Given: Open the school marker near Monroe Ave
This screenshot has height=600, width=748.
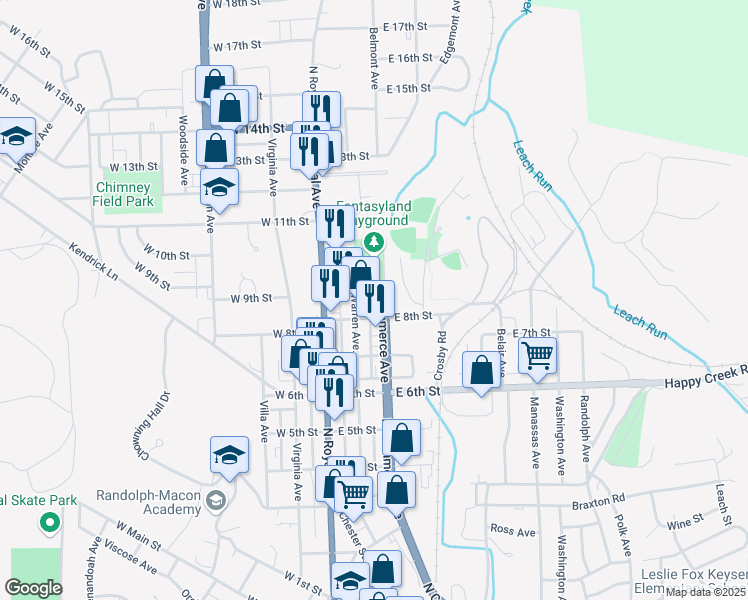Looking at the screenshot, I should coord(16,135).
